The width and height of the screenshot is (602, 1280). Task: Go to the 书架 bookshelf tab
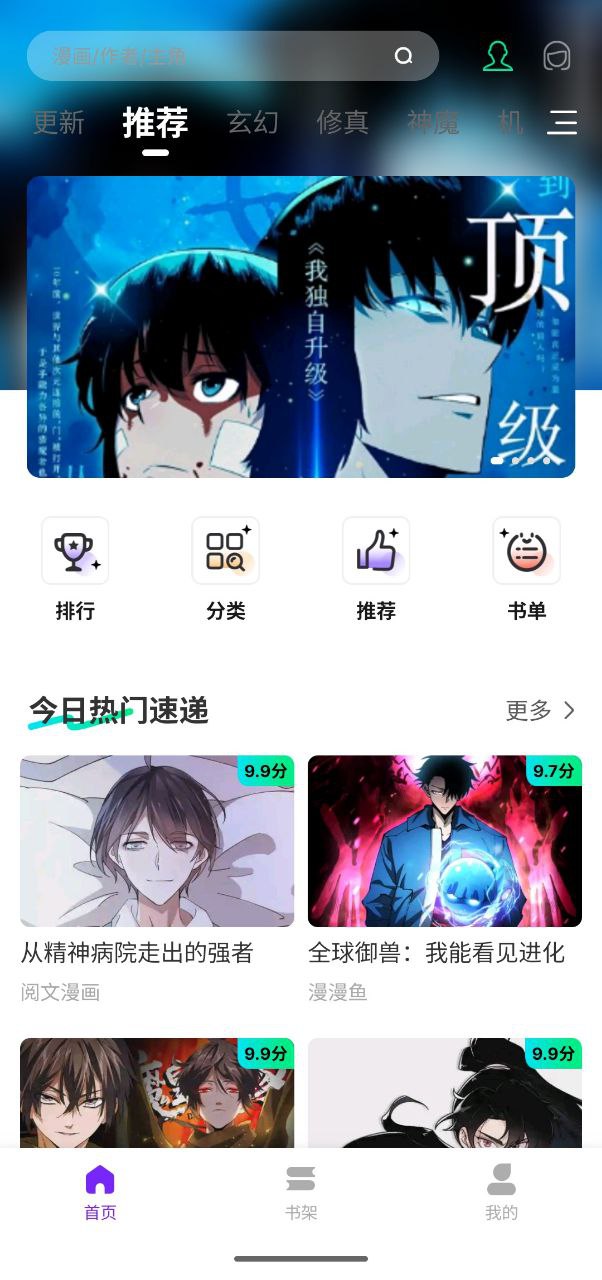click(x=301, y=1192)
